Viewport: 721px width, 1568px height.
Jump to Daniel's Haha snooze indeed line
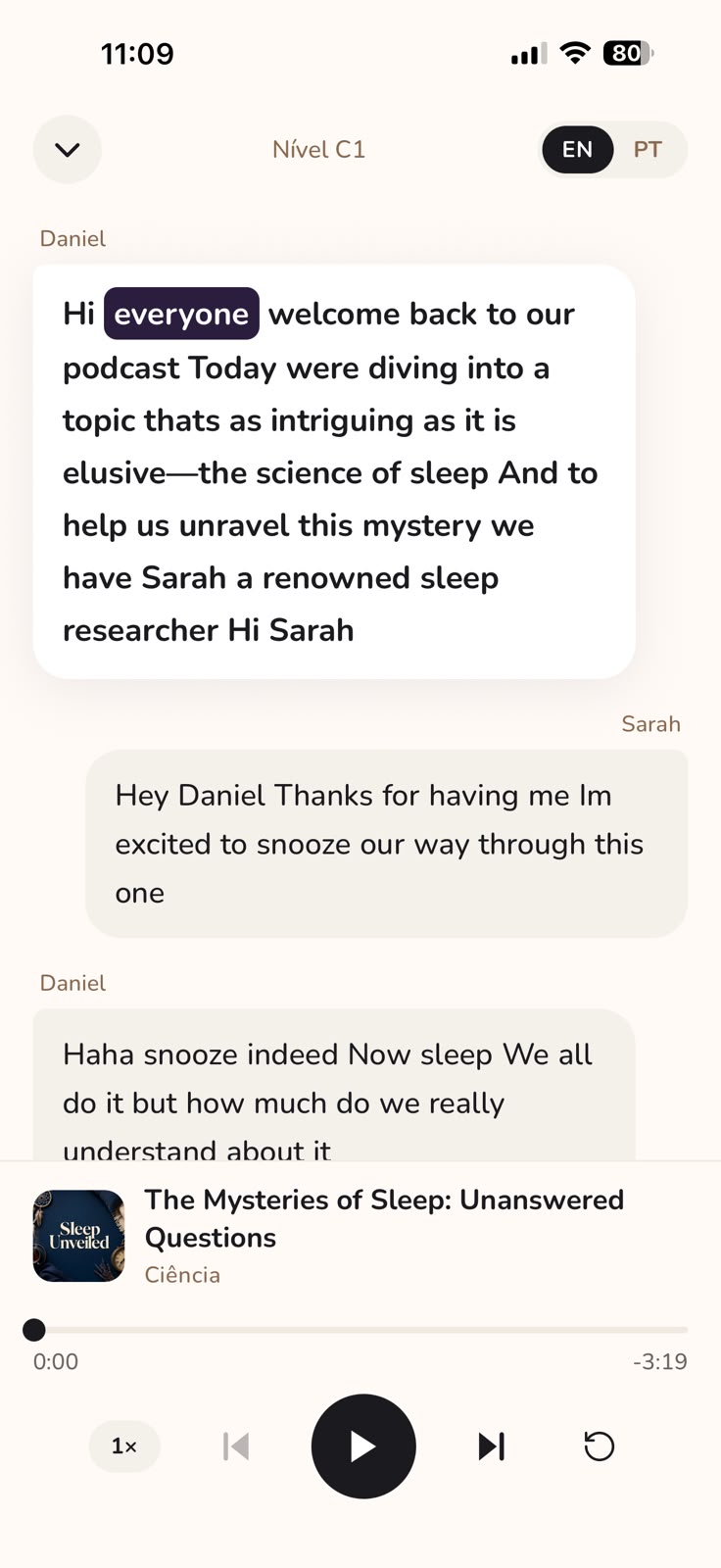pos(334,1086)
